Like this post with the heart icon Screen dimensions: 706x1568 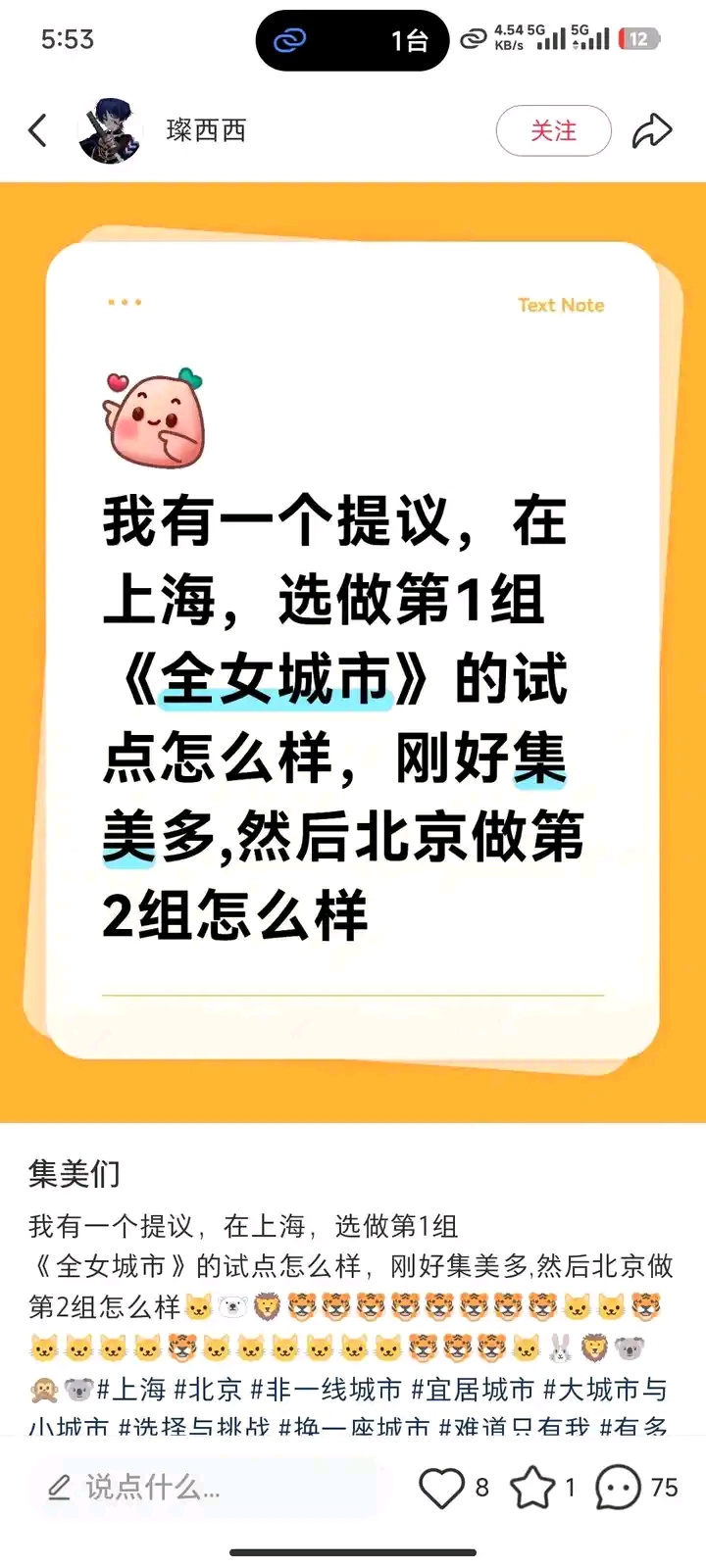pyautogui.click(x=441, y=1488)
